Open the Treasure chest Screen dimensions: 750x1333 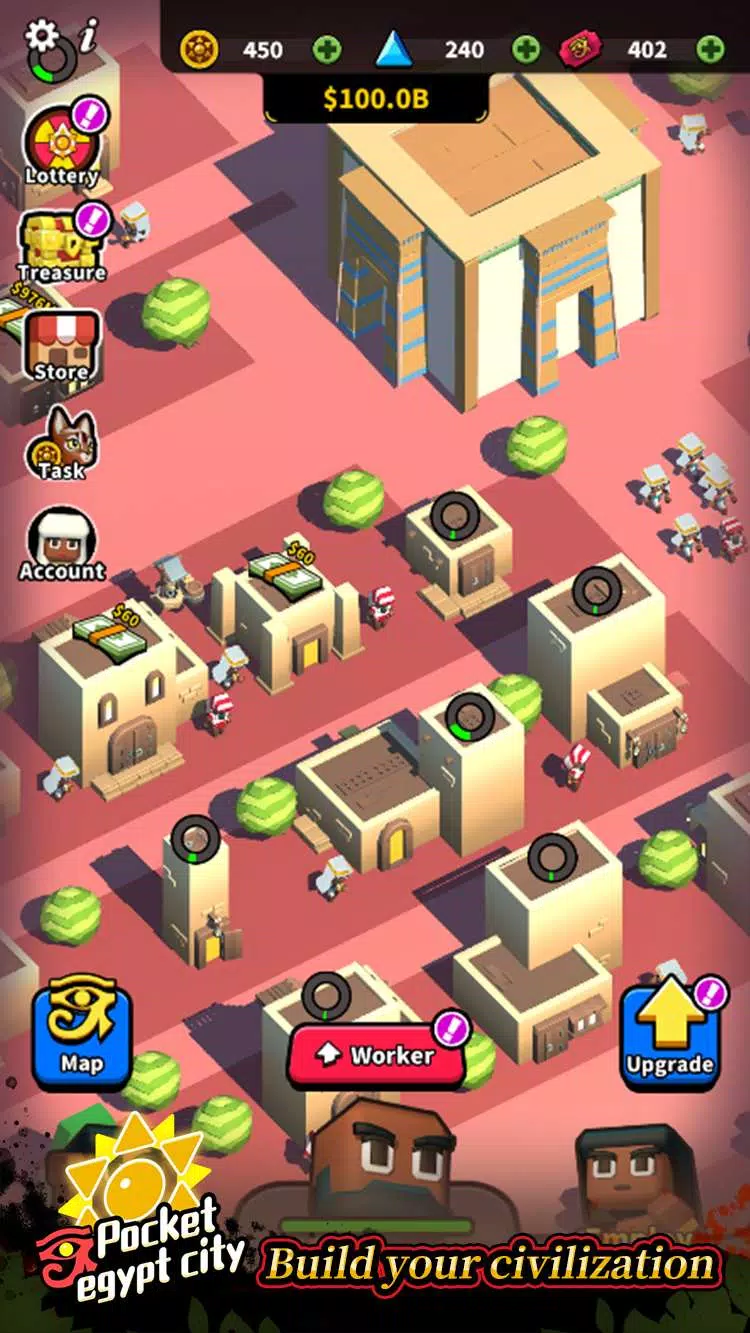click(62, 245)
